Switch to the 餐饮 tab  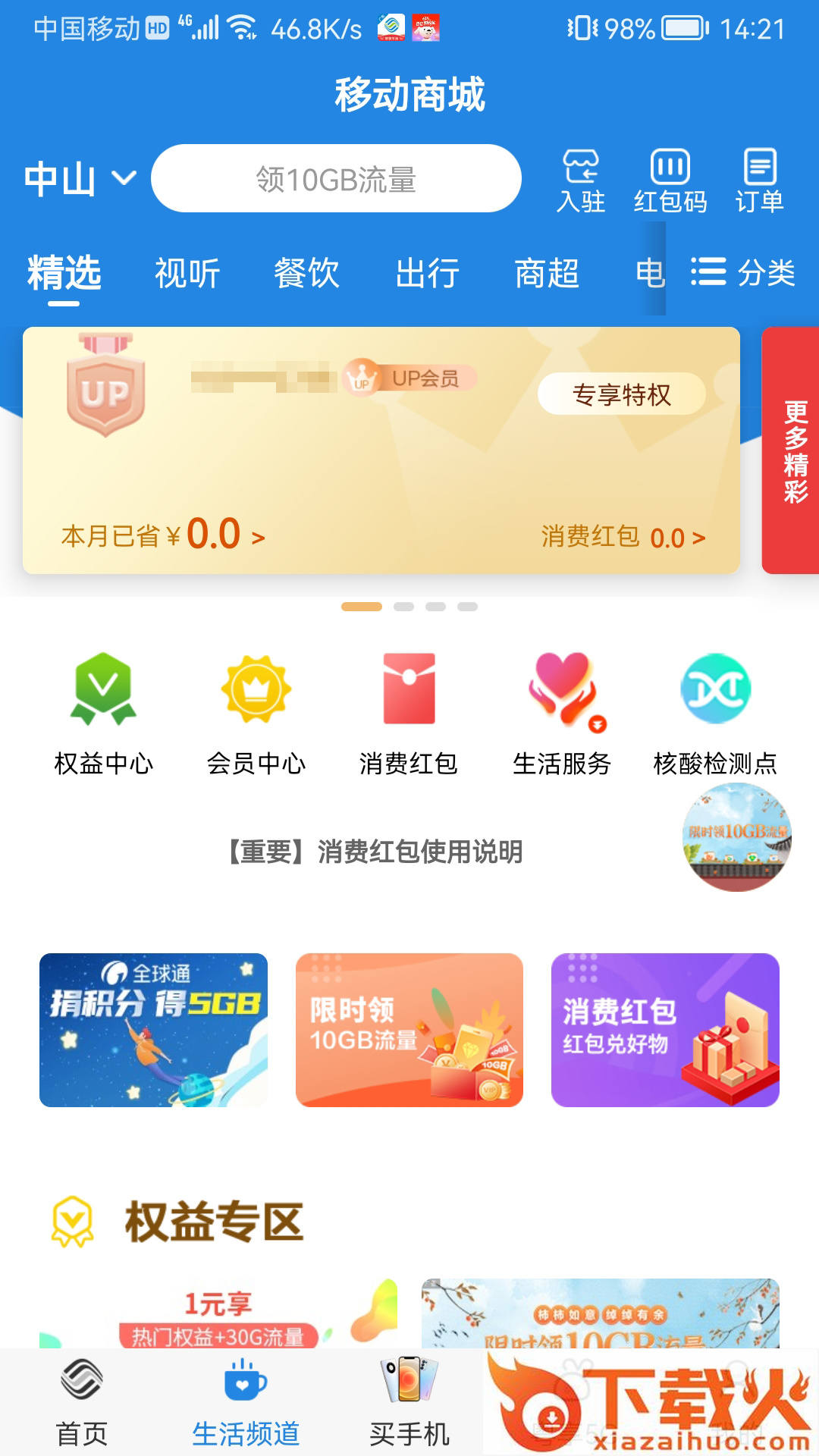pyautogui.click(x=306, y=273)
